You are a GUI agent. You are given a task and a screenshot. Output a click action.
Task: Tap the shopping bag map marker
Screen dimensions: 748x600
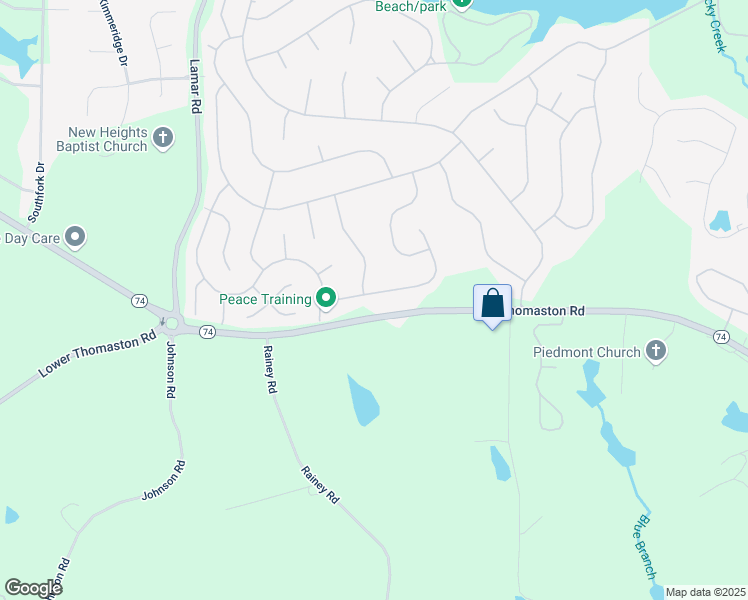click(x=492, y=303)
